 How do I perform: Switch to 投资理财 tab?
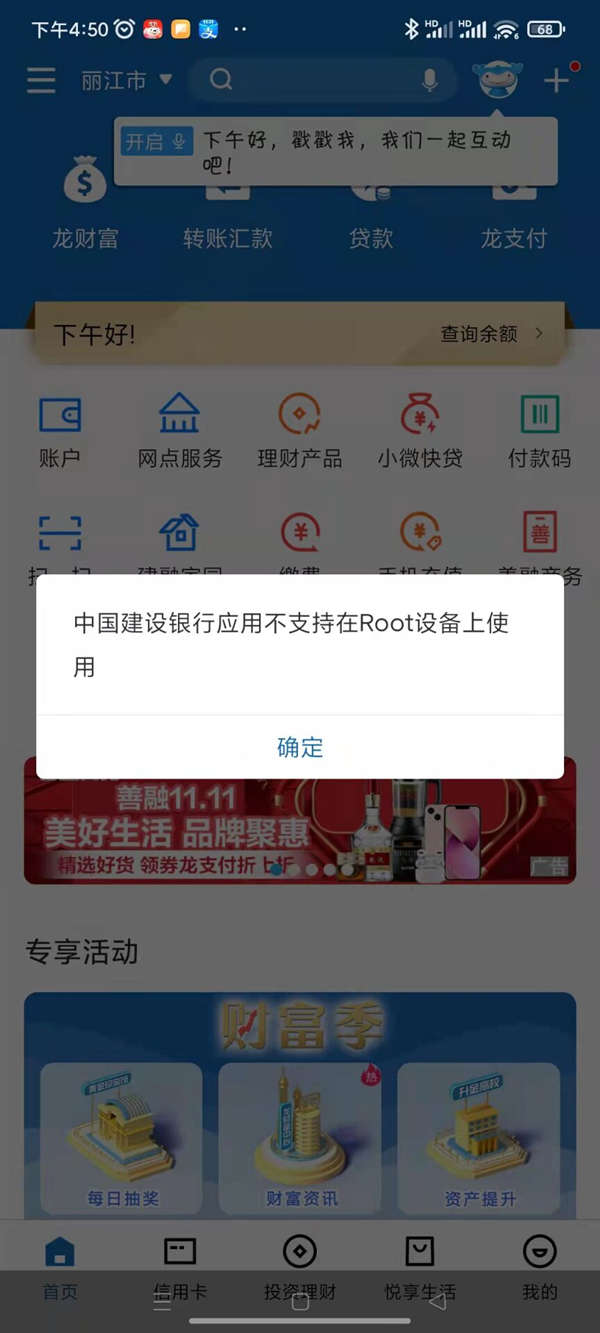[x=300, y=1265]
